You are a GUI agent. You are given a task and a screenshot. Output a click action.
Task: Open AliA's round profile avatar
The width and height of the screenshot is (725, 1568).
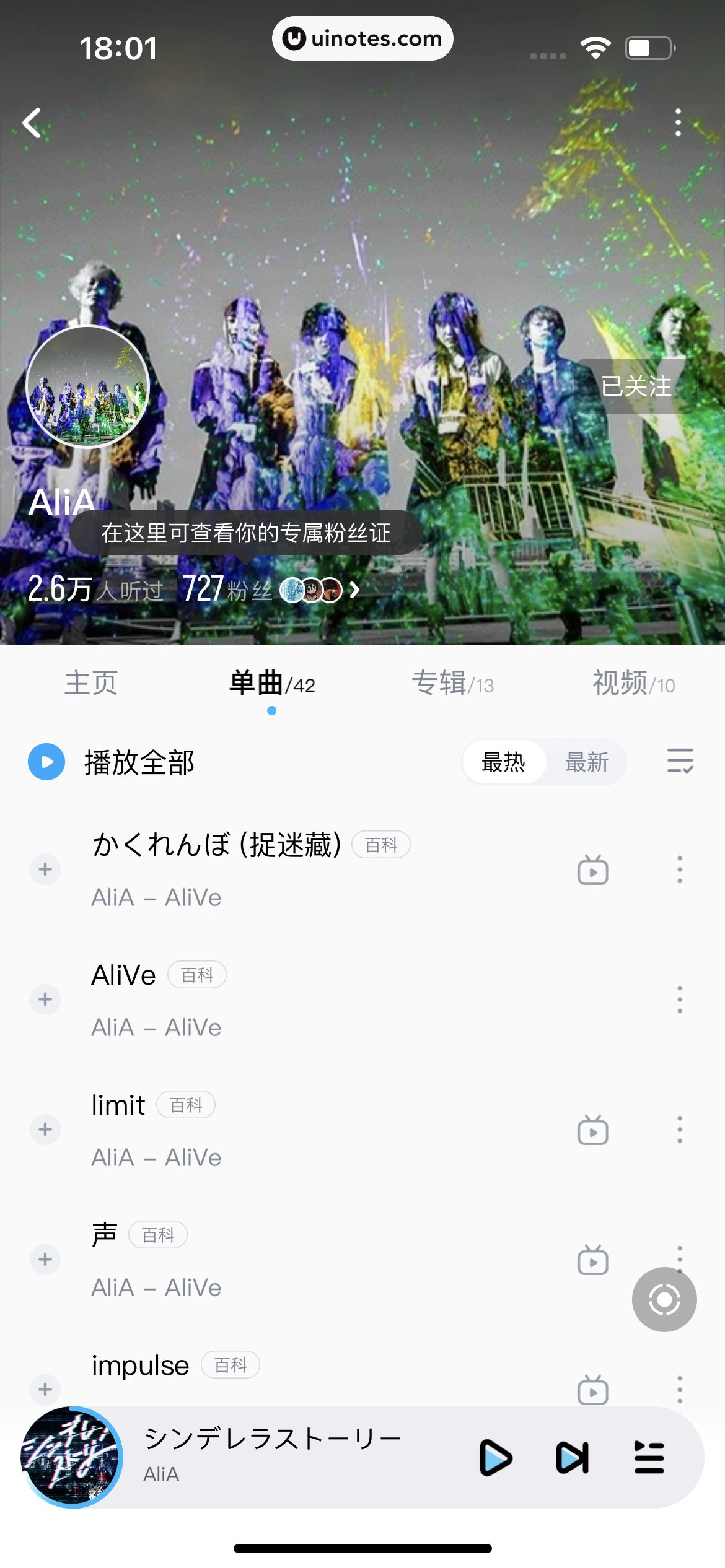point(87,386)
